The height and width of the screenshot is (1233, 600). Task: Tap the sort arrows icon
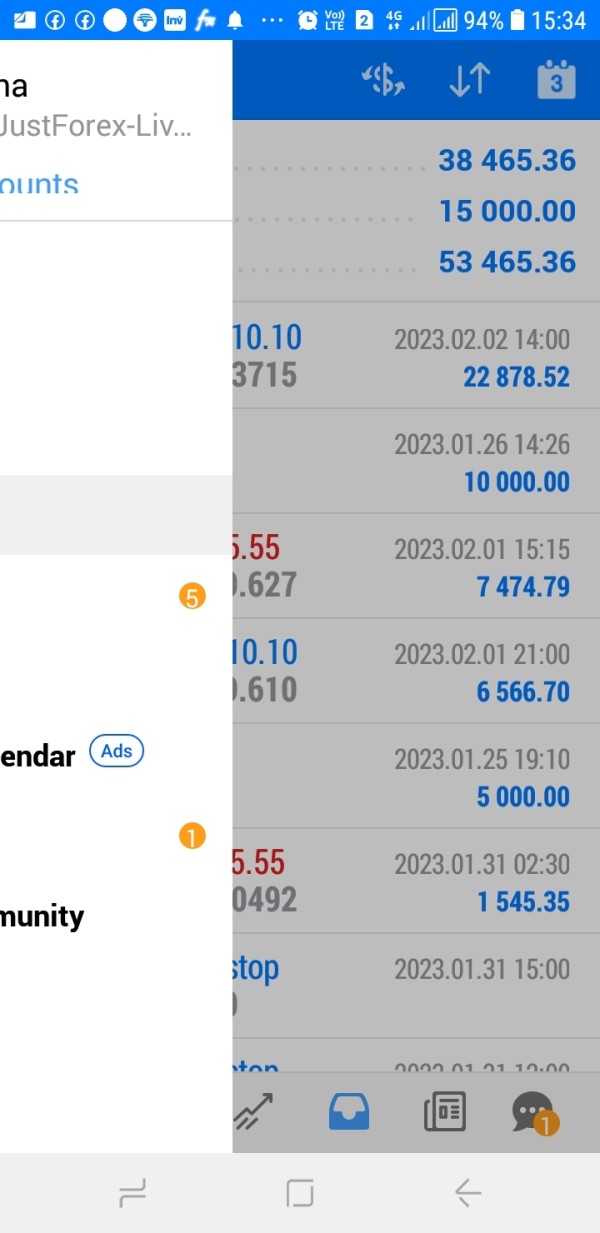(x=469, y=82)
